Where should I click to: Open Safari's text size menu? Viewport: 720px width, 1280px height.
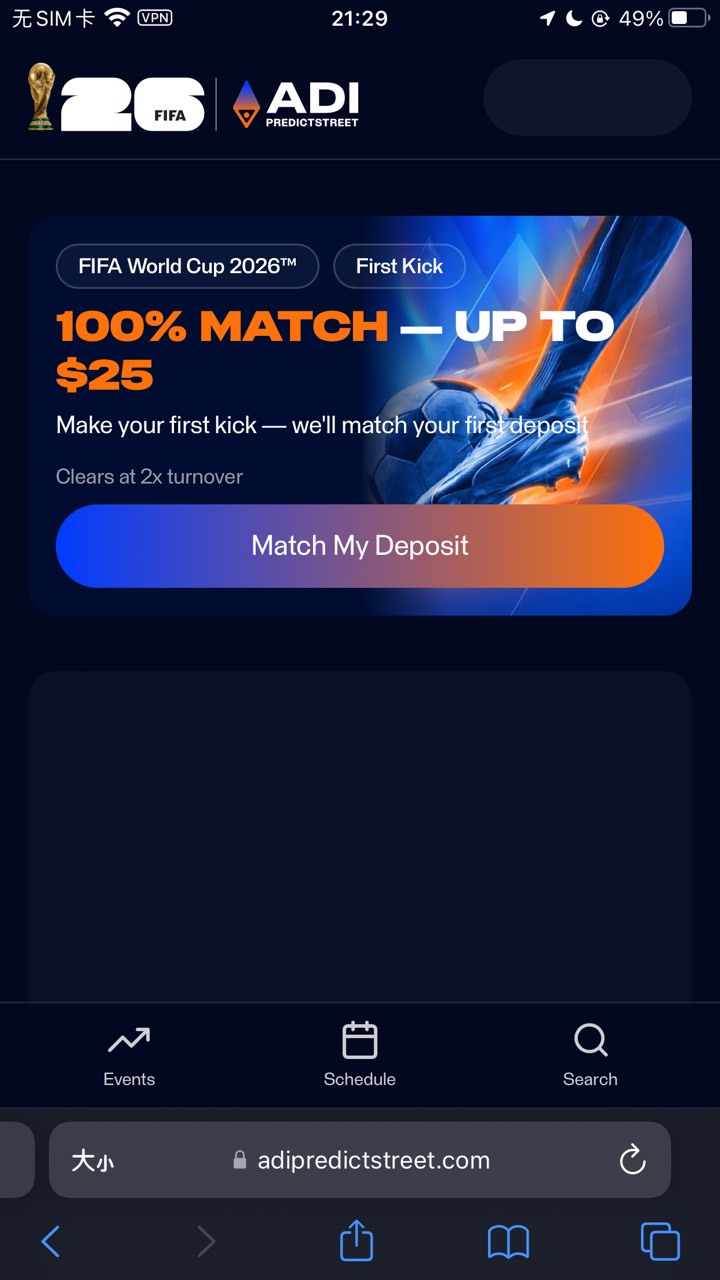pyautogui.click(x=92, y=1161)
